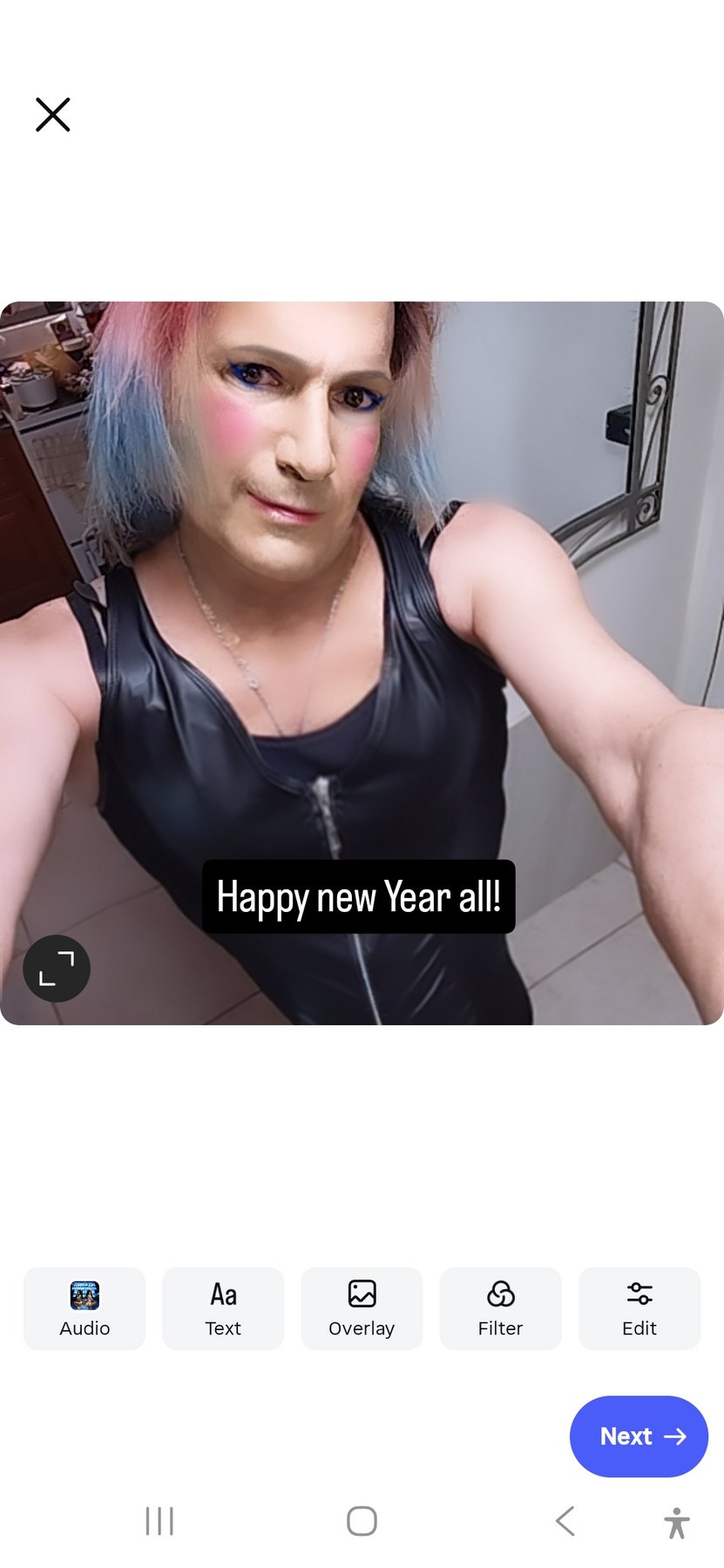Expand the photo crop frame
Screen dimensions: 724x1568
[x=57, y=969]
